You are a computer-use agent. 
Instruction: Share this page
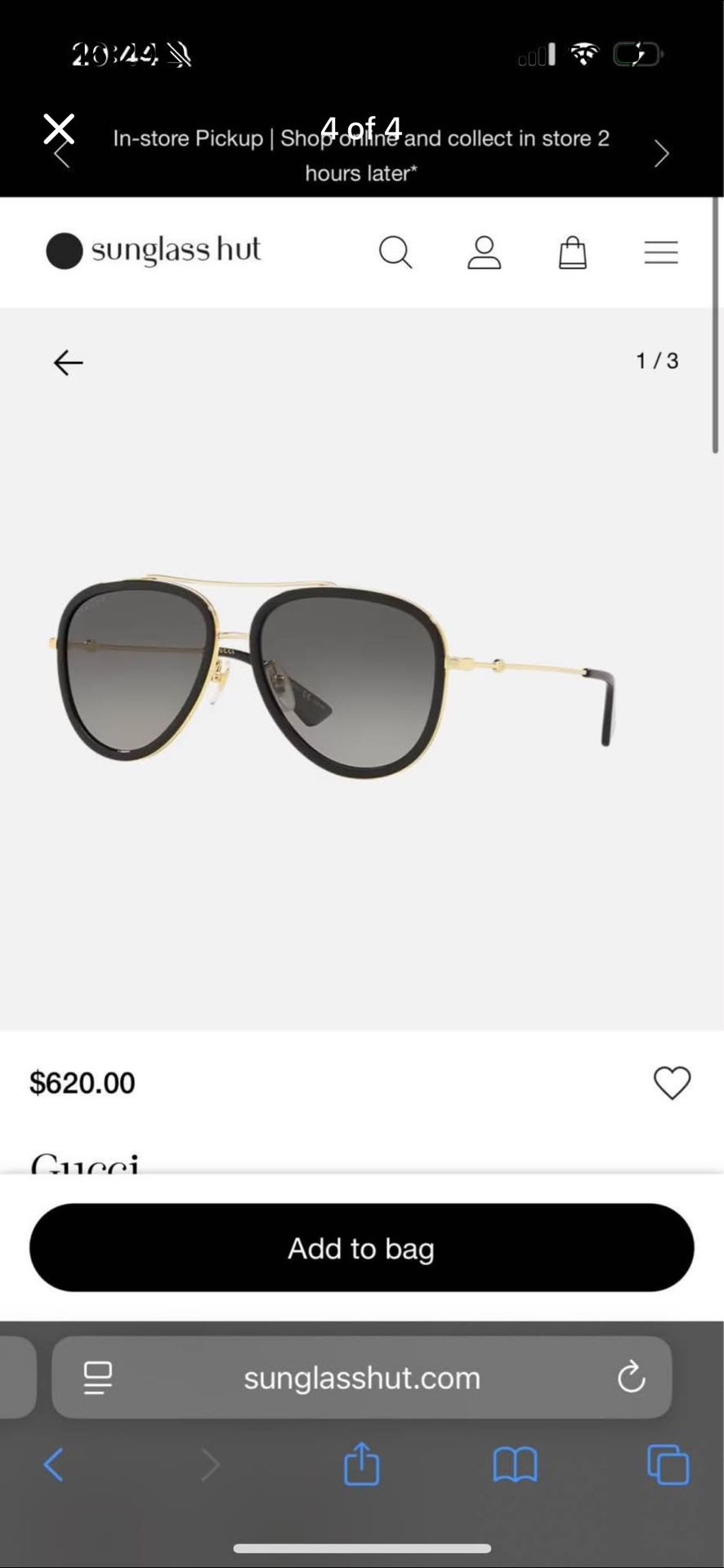pos(361,1463)
